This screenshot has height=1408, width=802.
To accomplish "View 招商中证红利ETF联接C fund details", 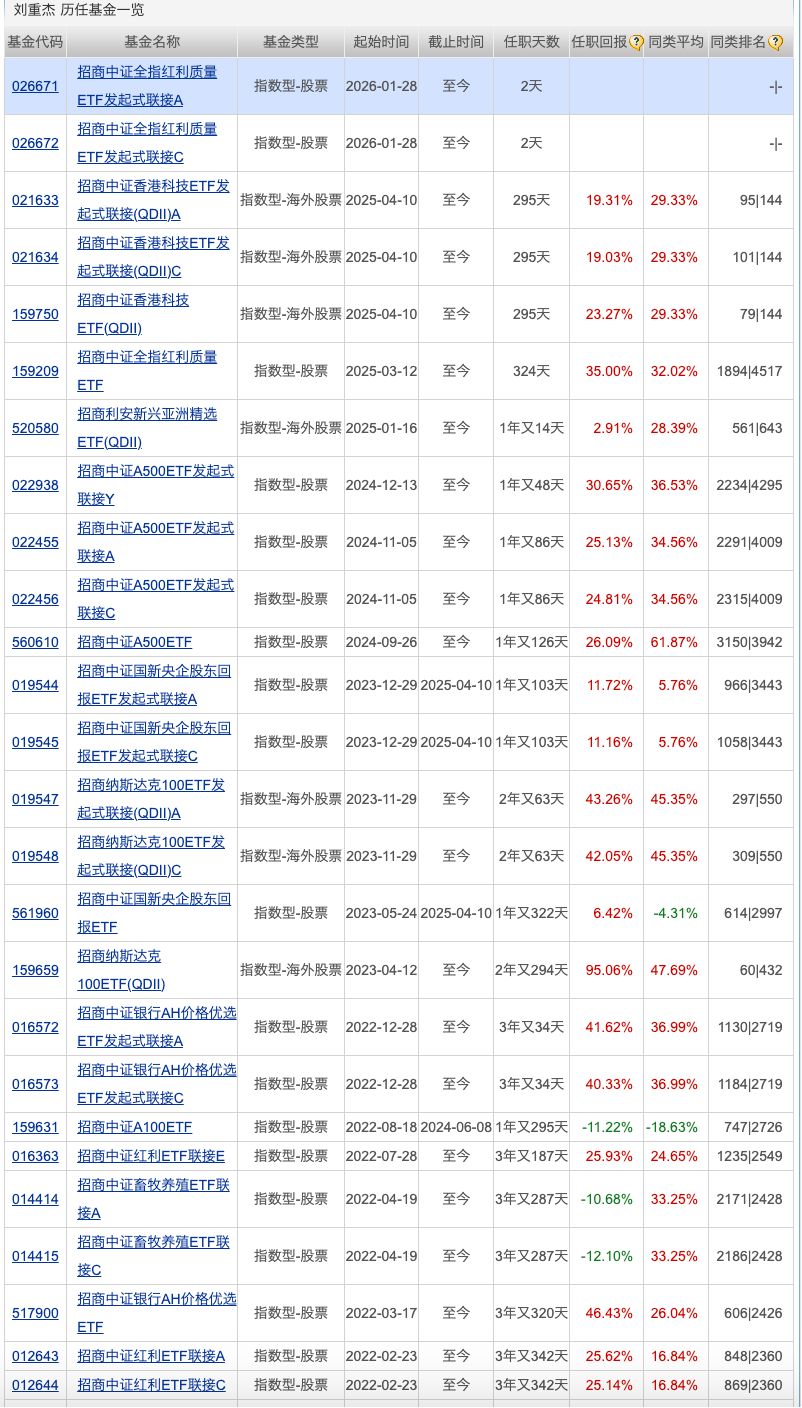I will 151,1385.
